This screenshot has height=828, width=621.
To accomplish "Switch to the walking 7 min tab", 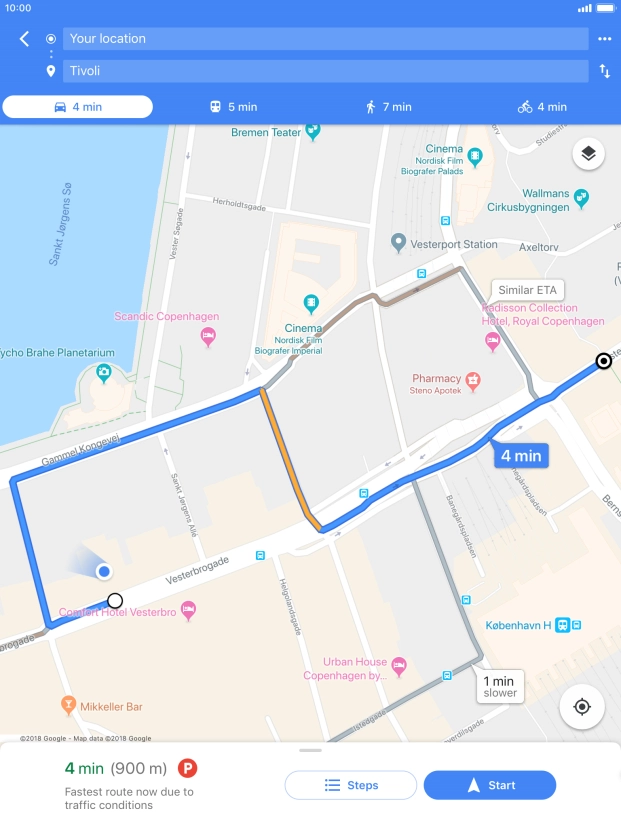I will click(x=388, y=107).
